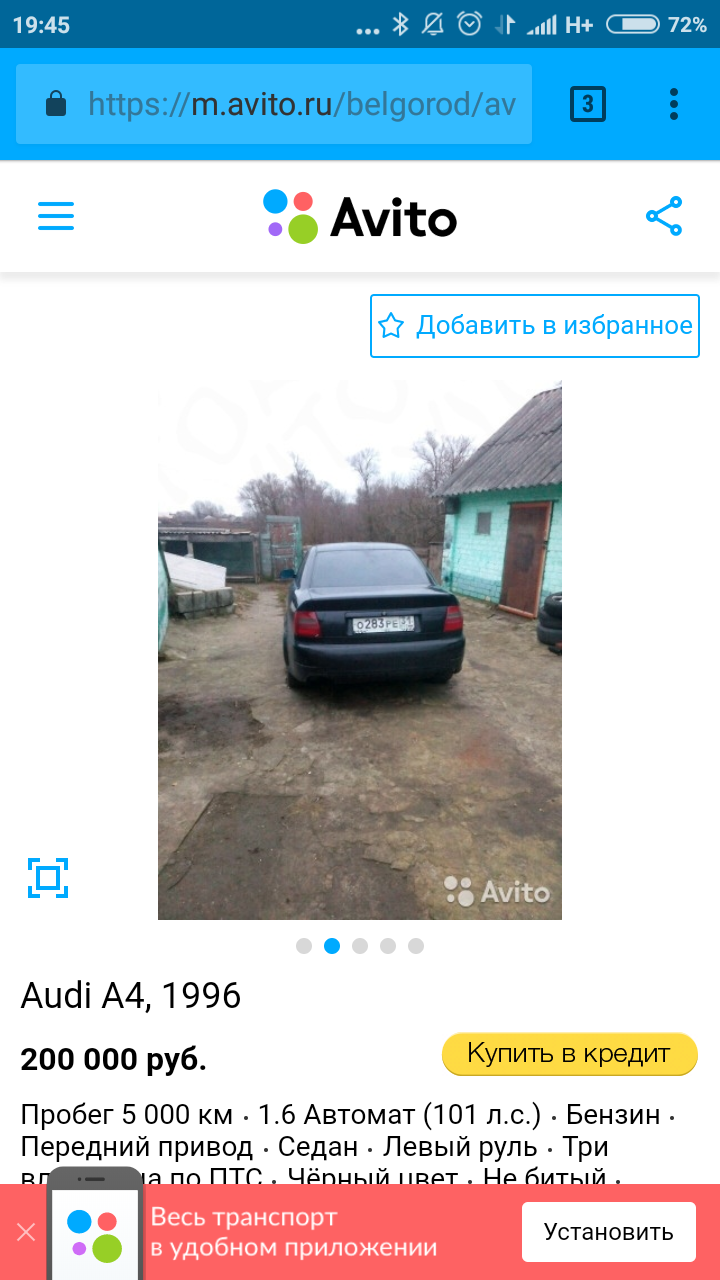
Task: Add listing to favorites (Добавить в избранное)
Action: (x=535, y=326)
